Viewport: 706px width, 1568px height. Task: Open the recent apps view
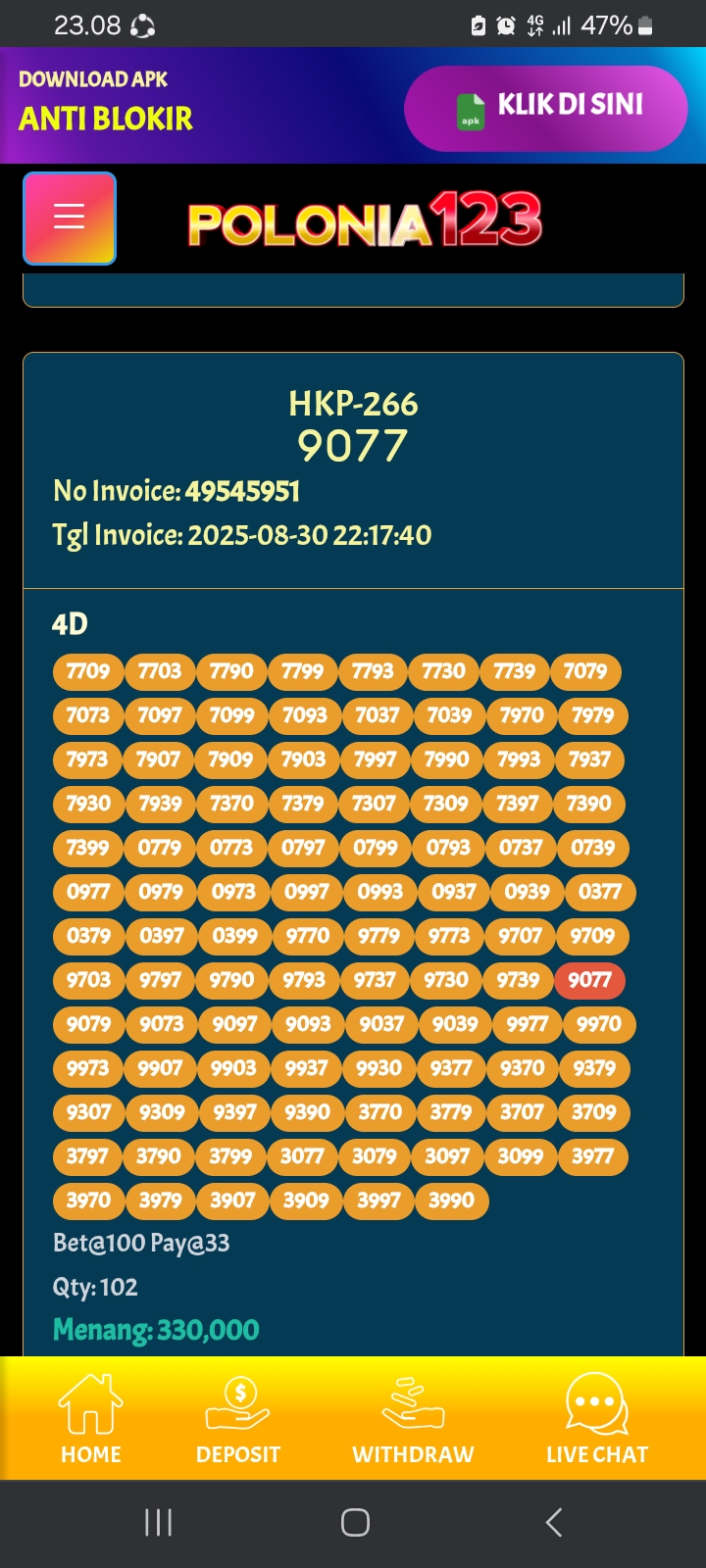[x=158, y=1522]
